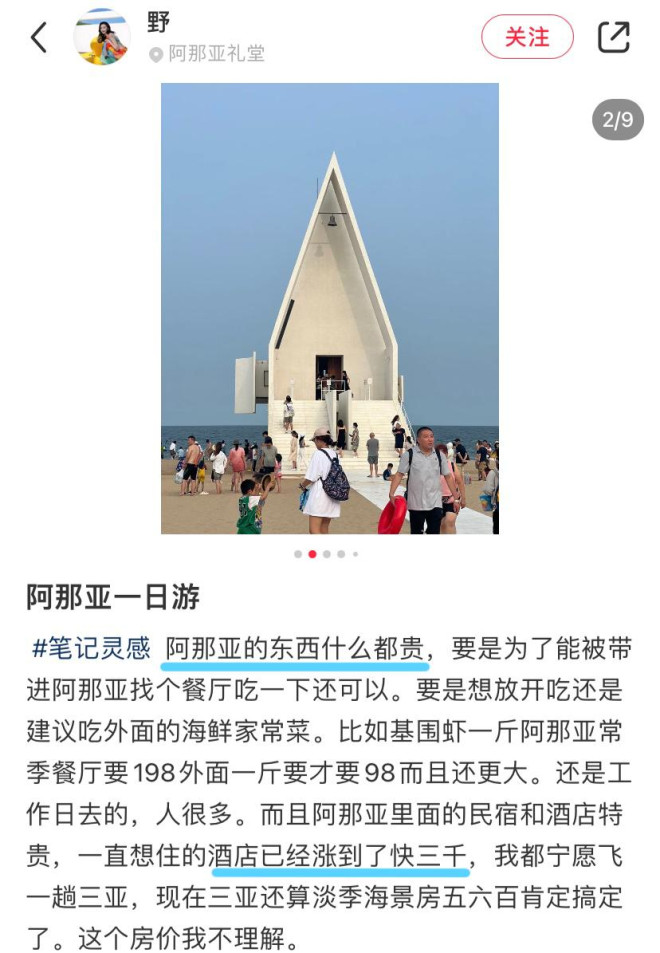This screenshot has height=953, width=660.
Task: Open the 阿那亚礼堂 location tag
Action: coord(207,54)
